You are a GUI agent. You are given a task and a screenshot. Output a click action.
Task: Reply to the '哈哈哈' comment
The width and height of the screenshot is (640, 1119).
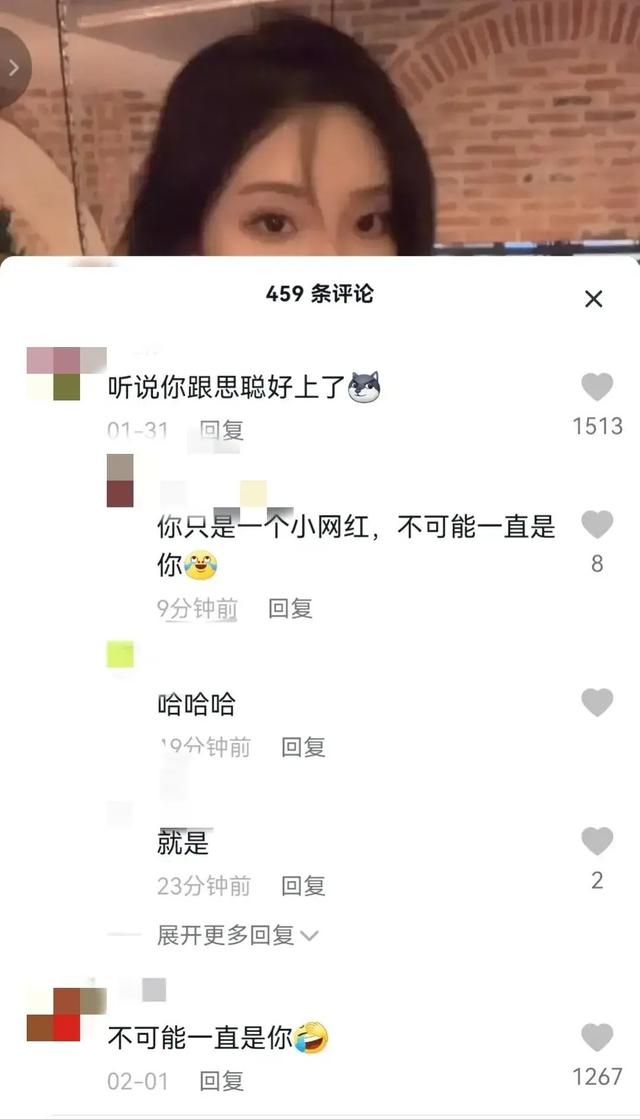[x=303, y=747]
